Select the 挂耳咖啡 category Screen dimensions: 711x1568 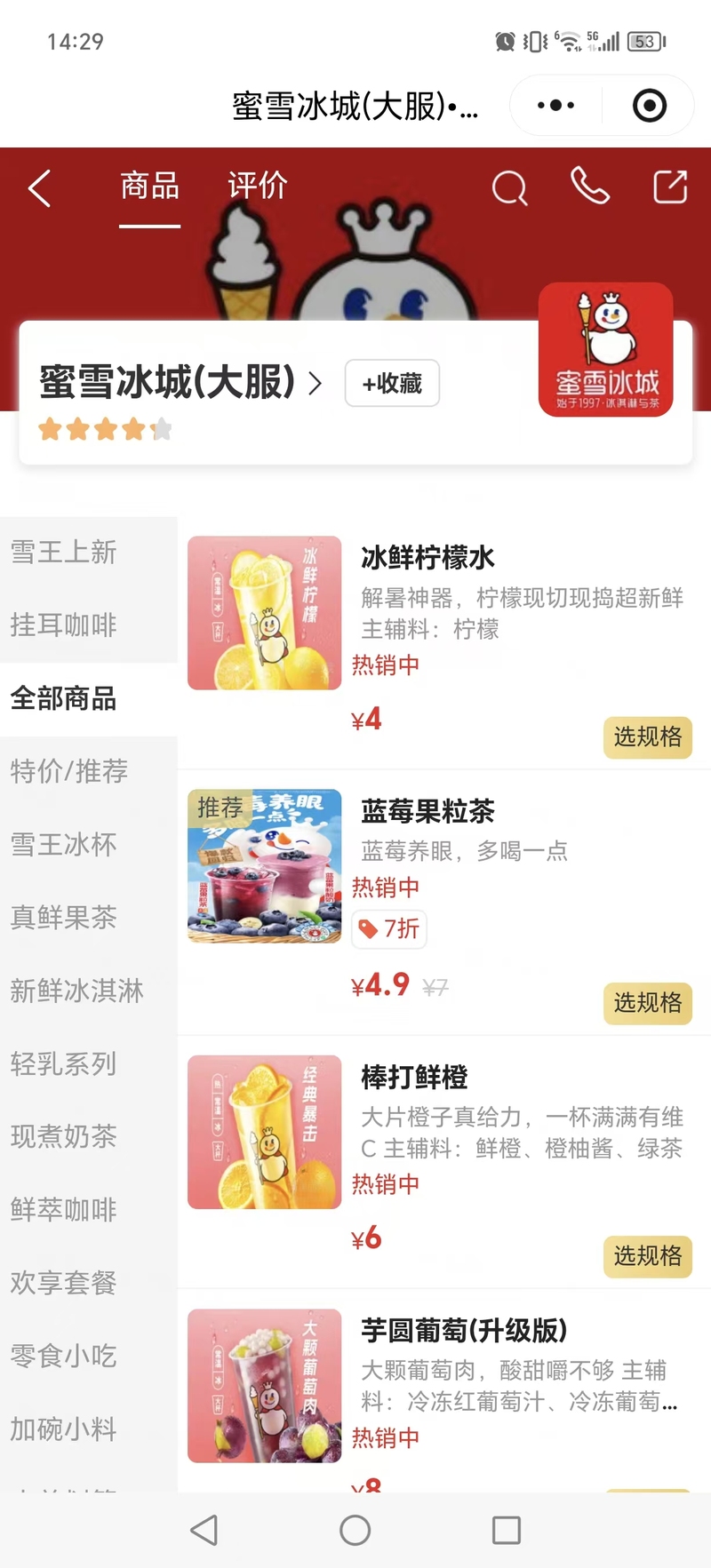click(64, 625)
